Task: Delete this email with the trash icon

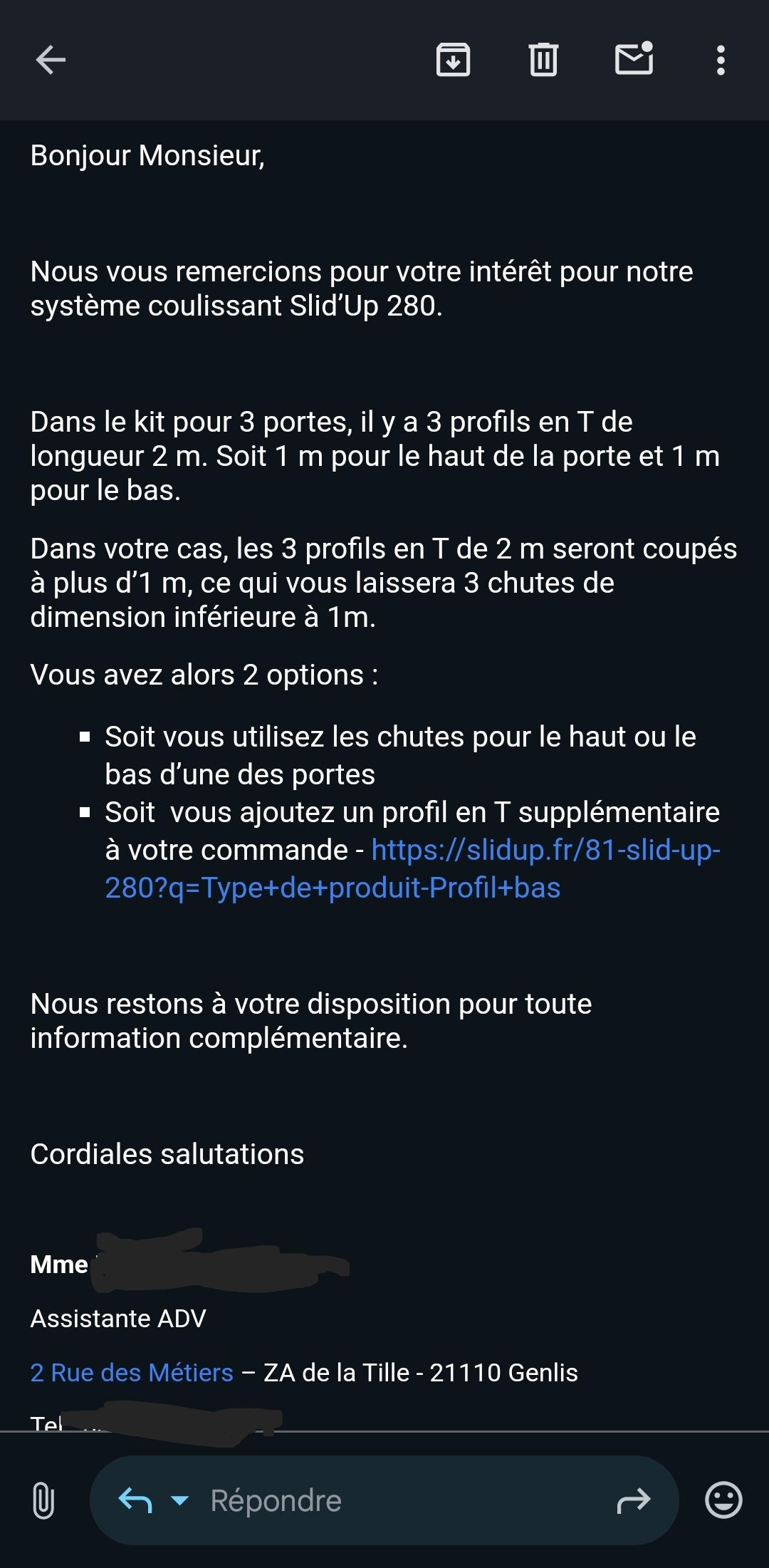Action: [x=543, y=60]
